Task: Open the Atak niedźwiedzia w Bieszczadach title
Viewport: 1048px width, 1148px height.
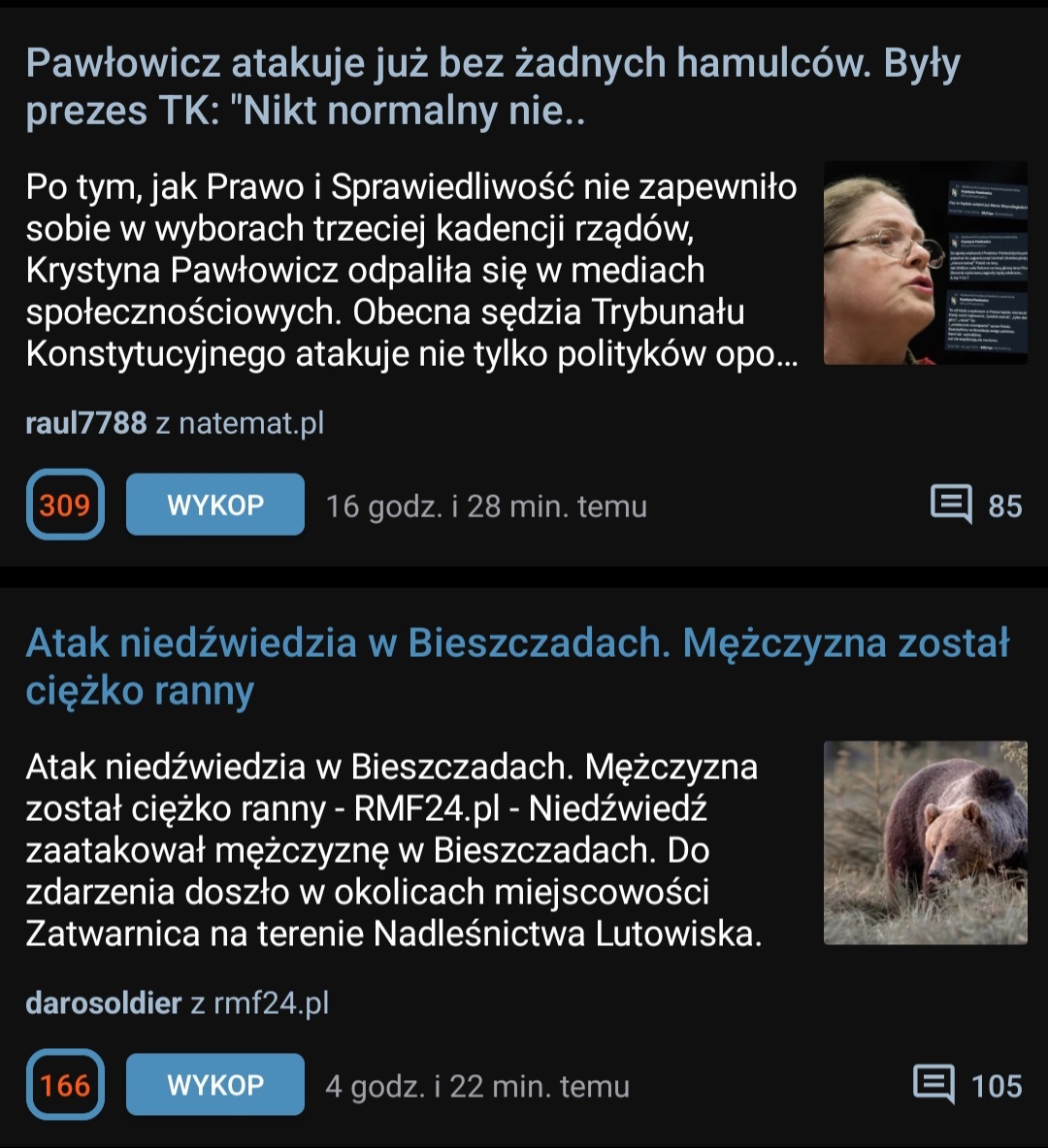Action: [x=517, y=667]
